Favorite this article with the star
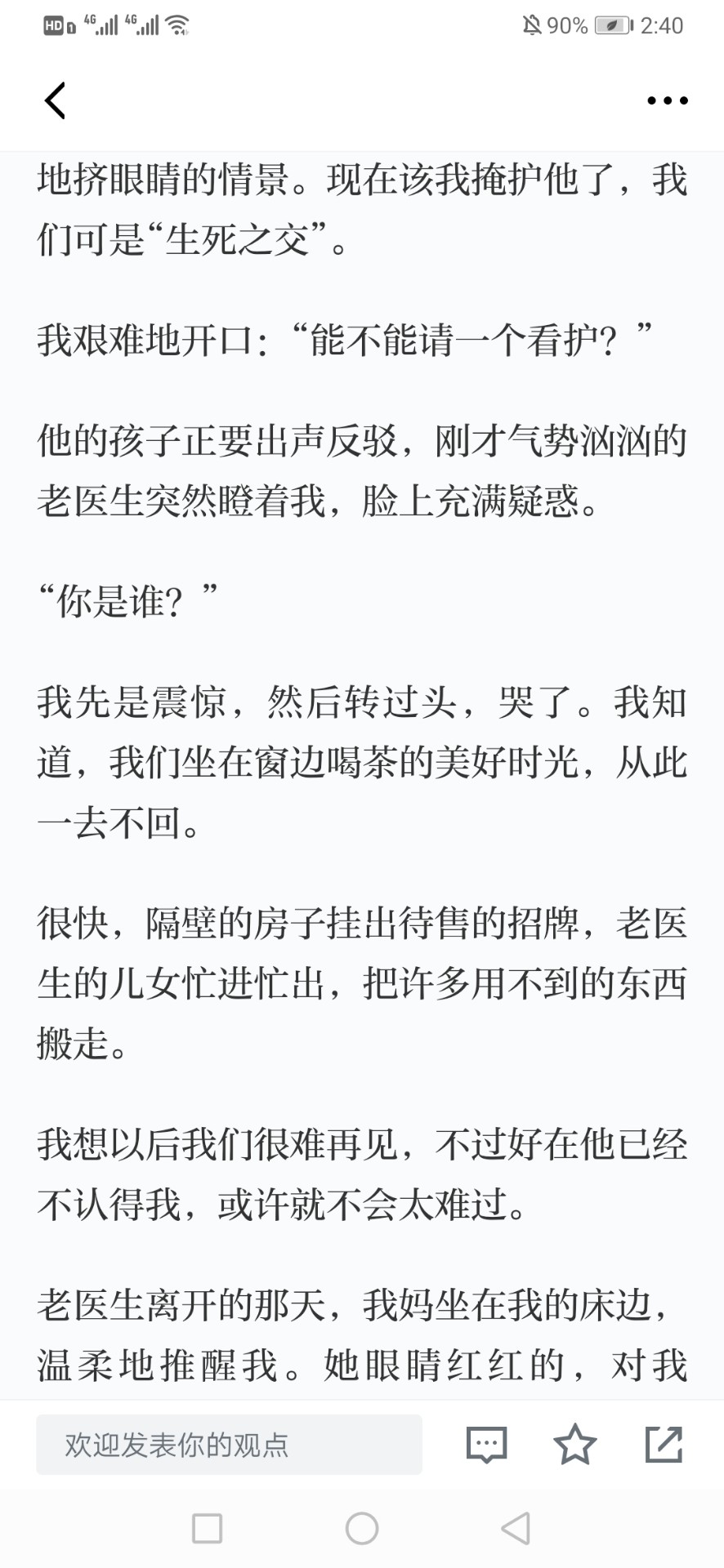 [575, 1444]
